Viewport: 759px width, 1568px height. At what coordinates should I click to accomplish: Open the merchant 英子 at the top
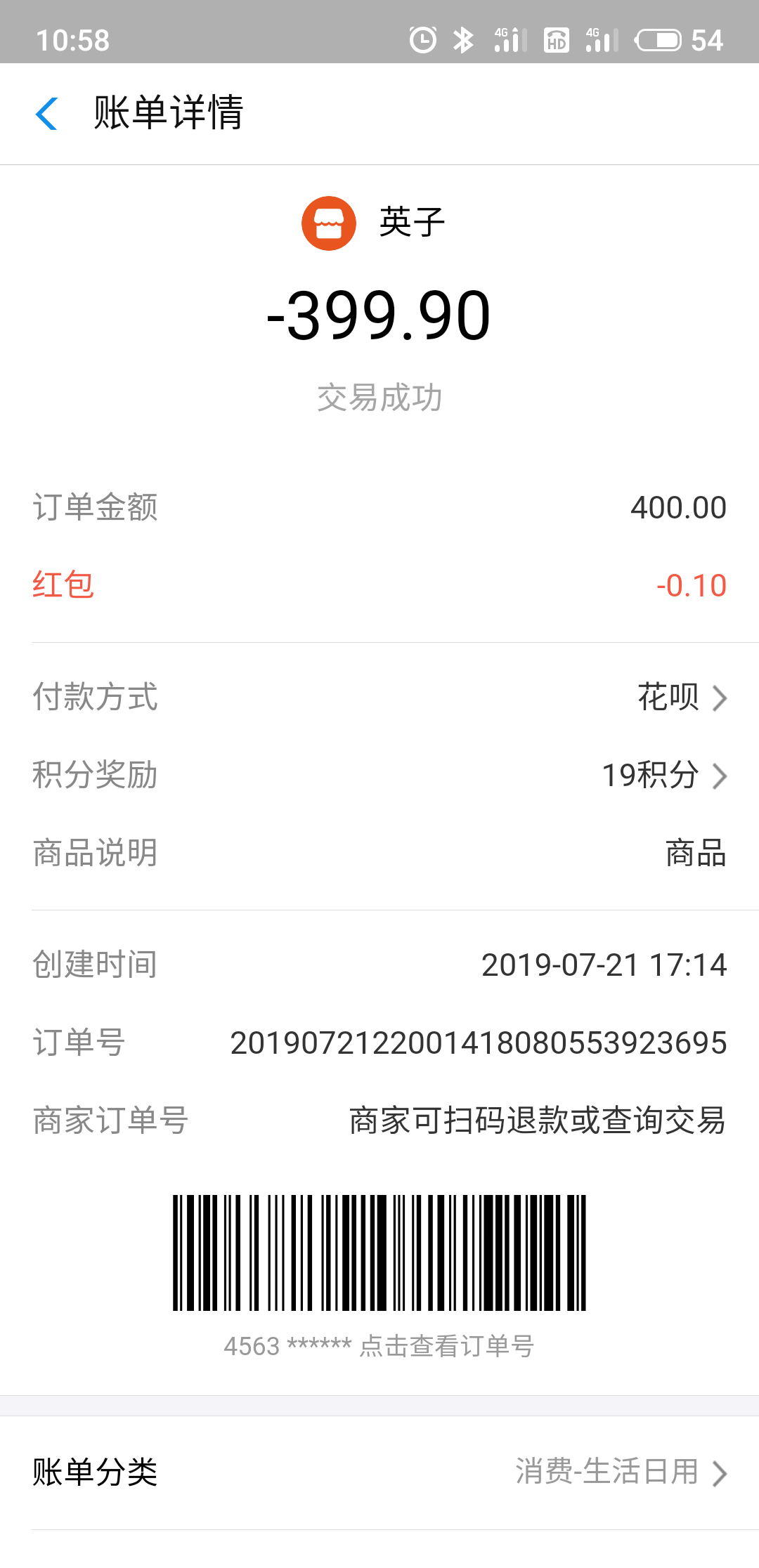point(375,223)
